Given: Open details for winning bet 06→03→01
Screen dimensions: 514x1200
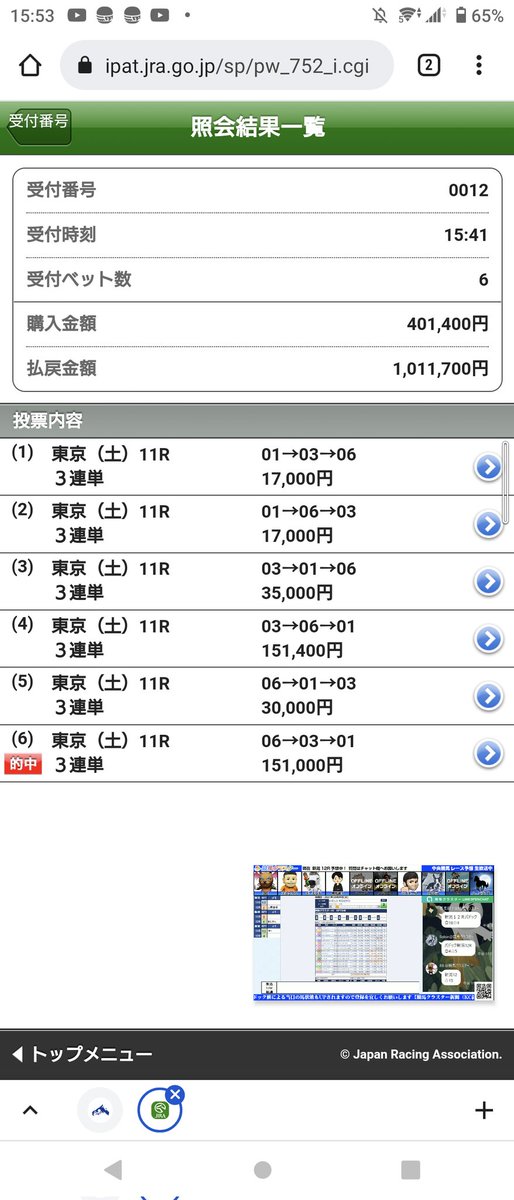Looking at the screenshot, I should point(487,753).
